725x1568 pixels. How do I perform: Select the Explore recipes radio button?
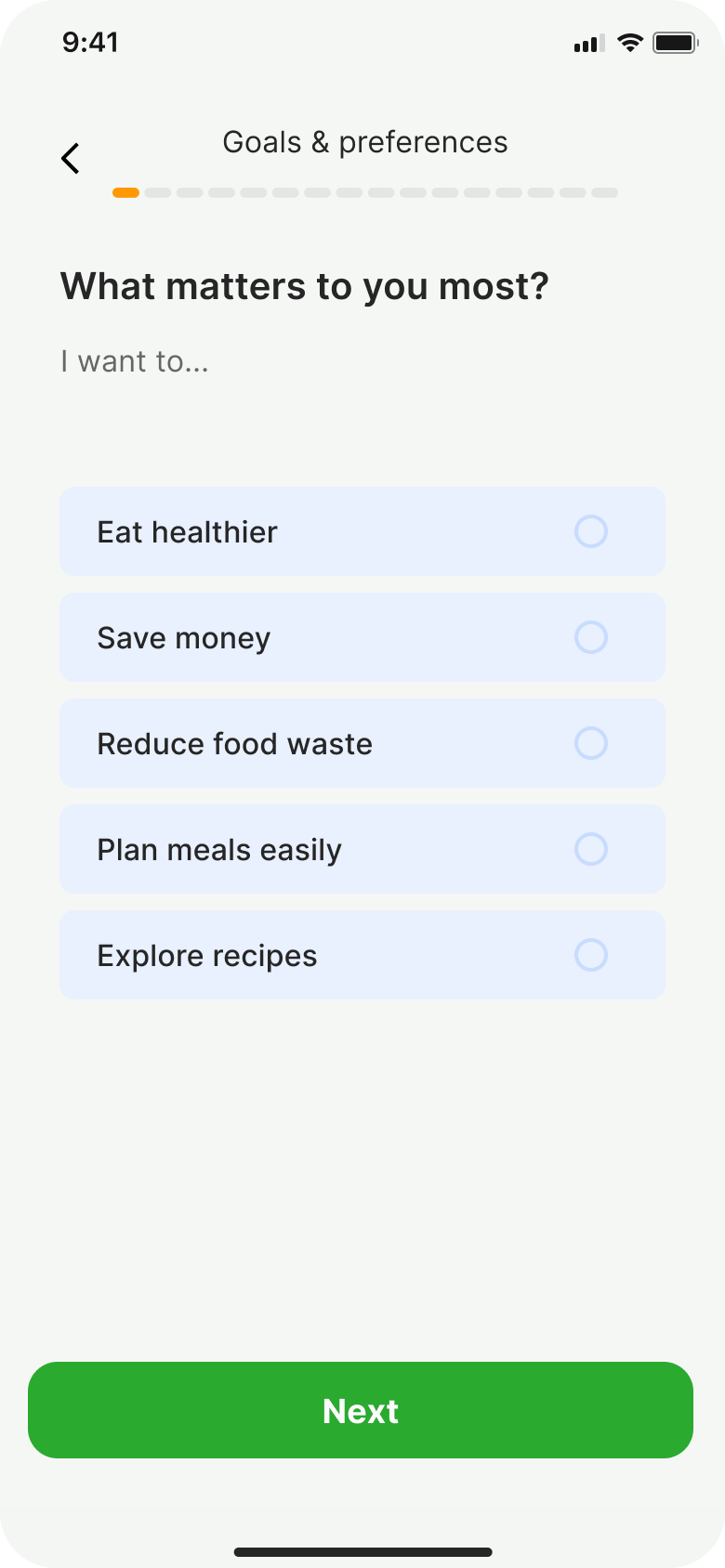590,955
